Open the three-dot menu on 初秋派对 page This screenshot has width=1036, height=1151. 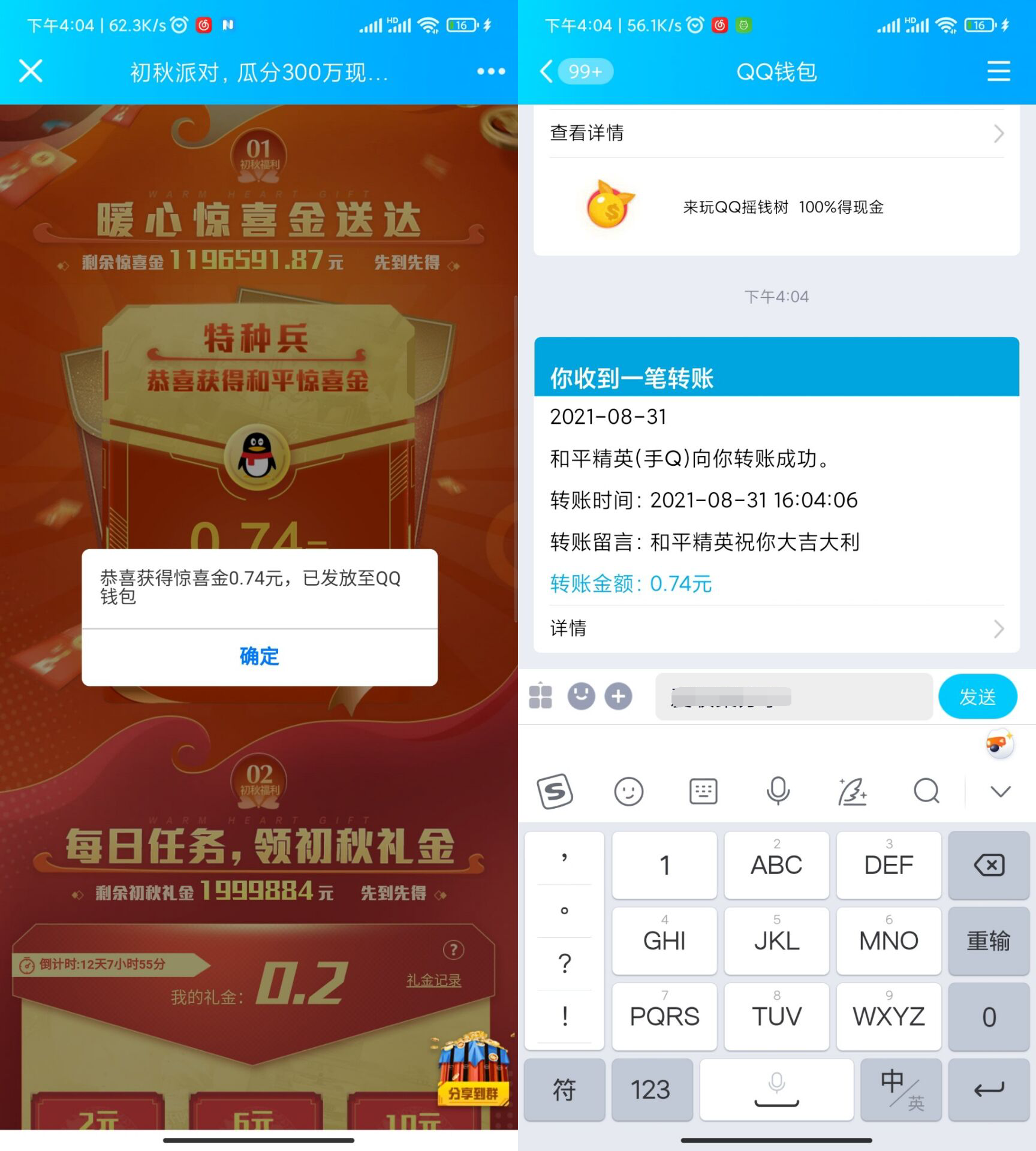tap(490, 71)
